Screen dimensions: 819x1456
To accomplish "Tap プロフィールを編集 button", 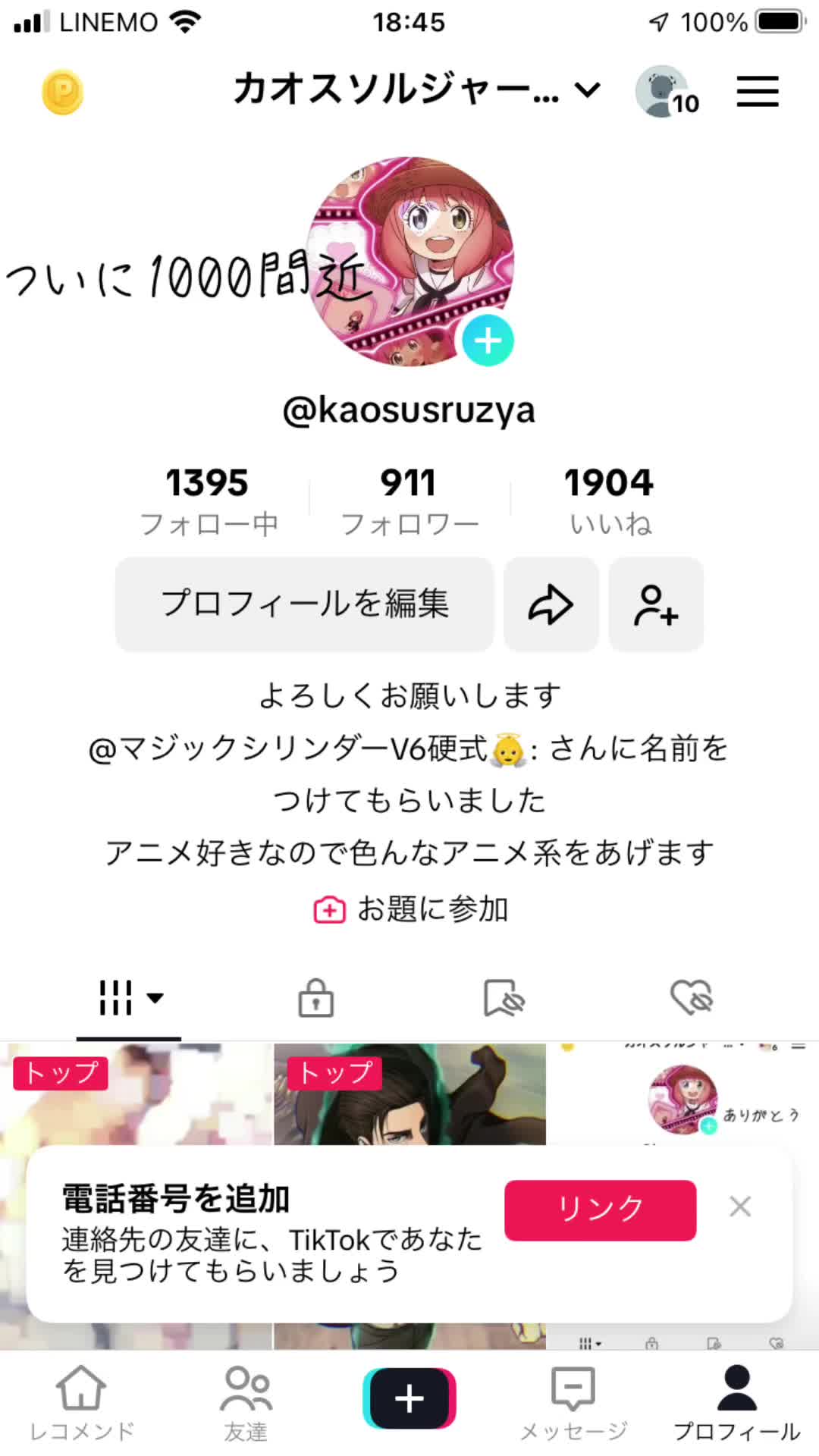I will 304,604.
